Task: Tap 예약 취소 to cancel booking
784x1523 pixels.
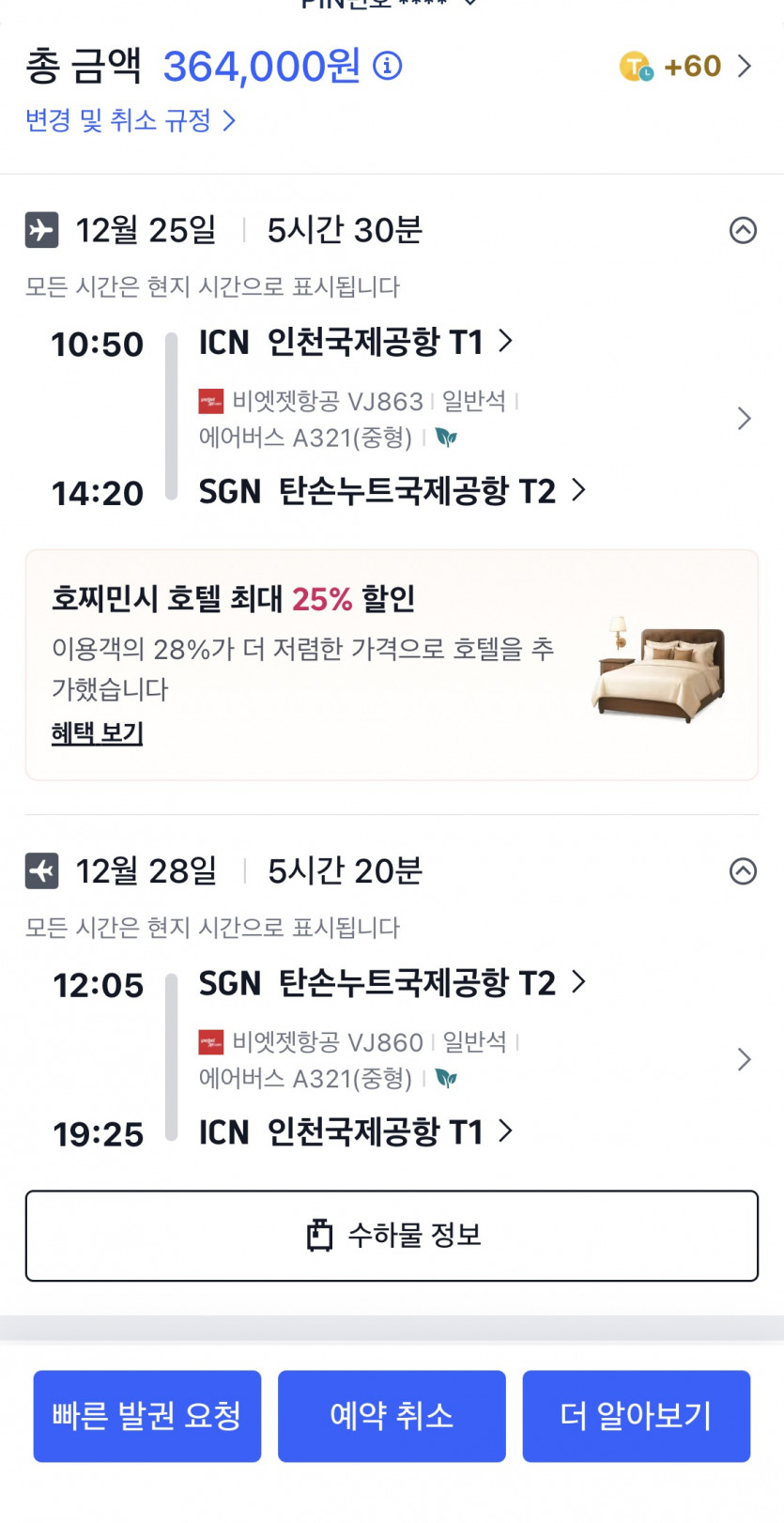Action: click(392, 1416)
